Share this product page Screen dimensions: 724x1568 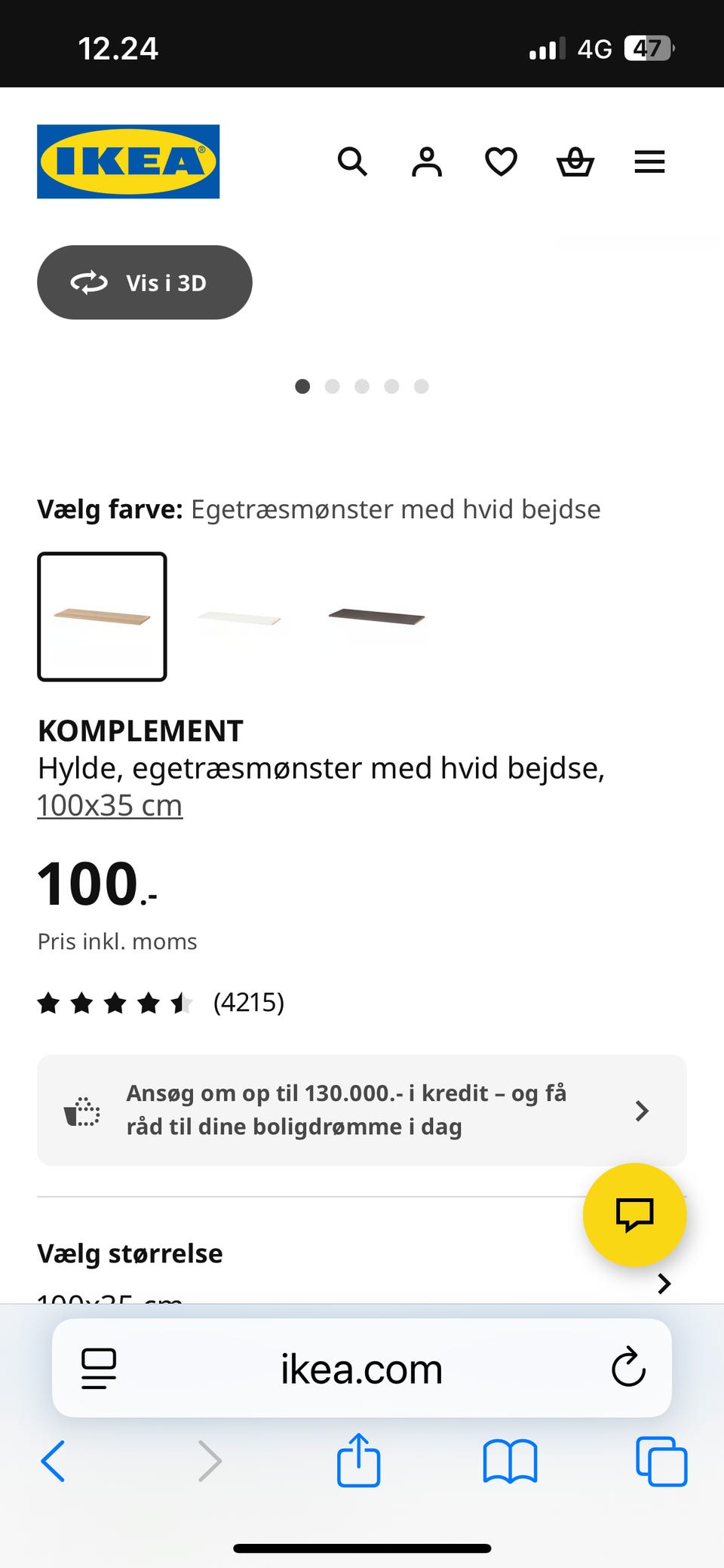click(x=360, y=1459)
